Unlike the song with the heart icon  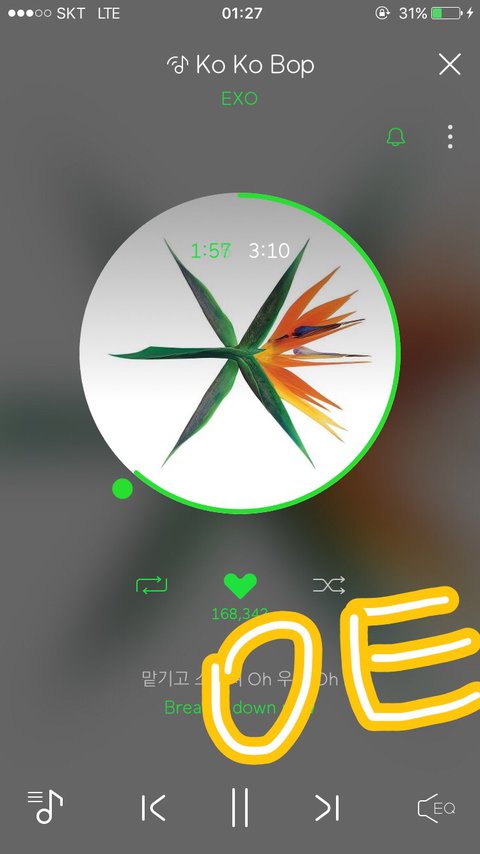pos(240,585)
